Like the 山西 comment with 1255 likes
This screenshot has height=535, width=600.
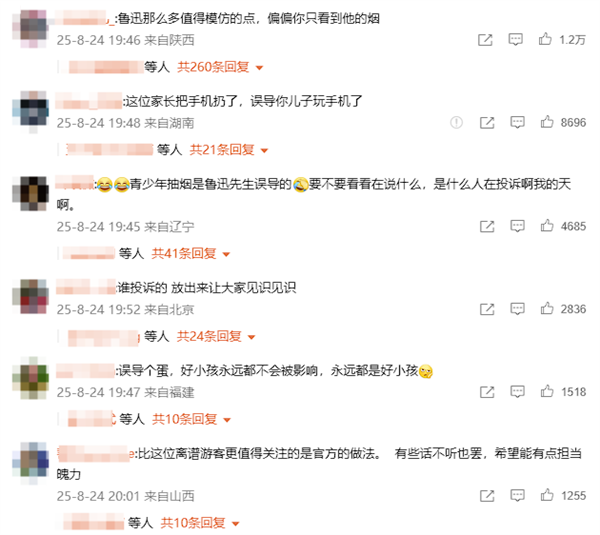tap(546, 495)
